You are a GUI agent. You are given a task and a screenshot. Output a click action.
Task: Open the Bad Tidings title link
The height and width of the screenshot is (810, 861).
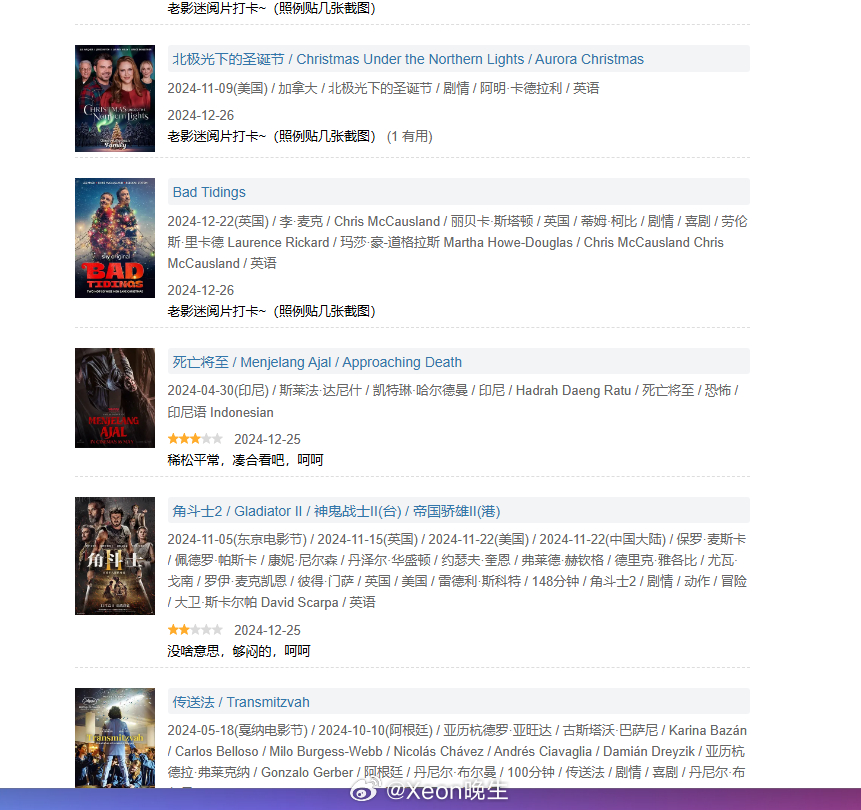[x=209, y=192]
